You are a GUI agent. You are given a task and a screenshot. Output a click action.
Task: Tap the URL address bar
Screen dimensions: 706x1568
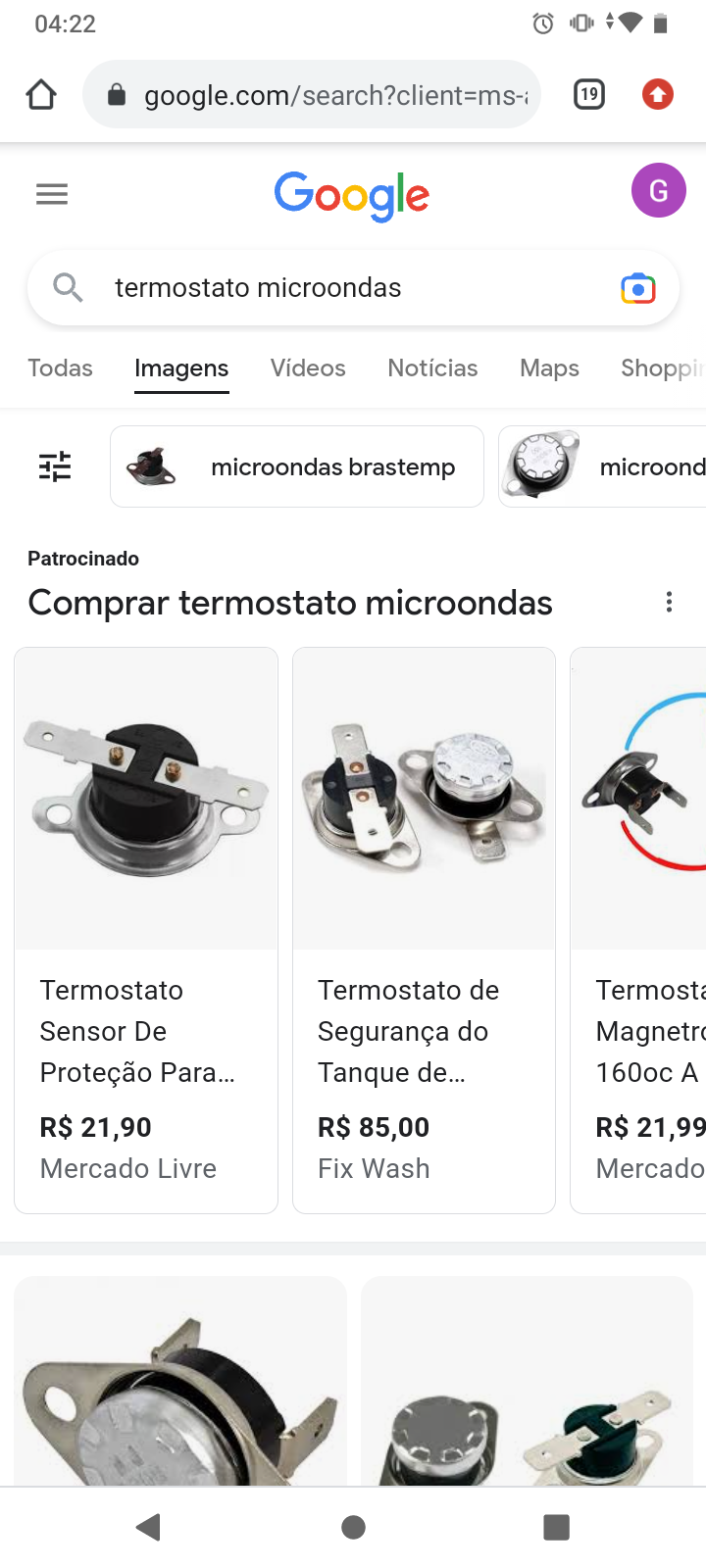312,95
